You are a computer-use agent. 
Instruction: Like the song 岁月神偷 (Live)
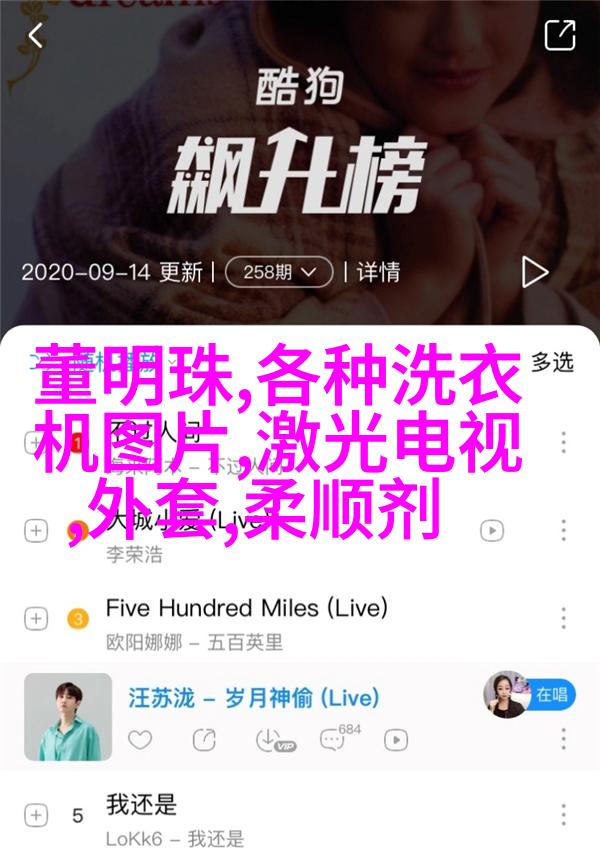point(141,740)
